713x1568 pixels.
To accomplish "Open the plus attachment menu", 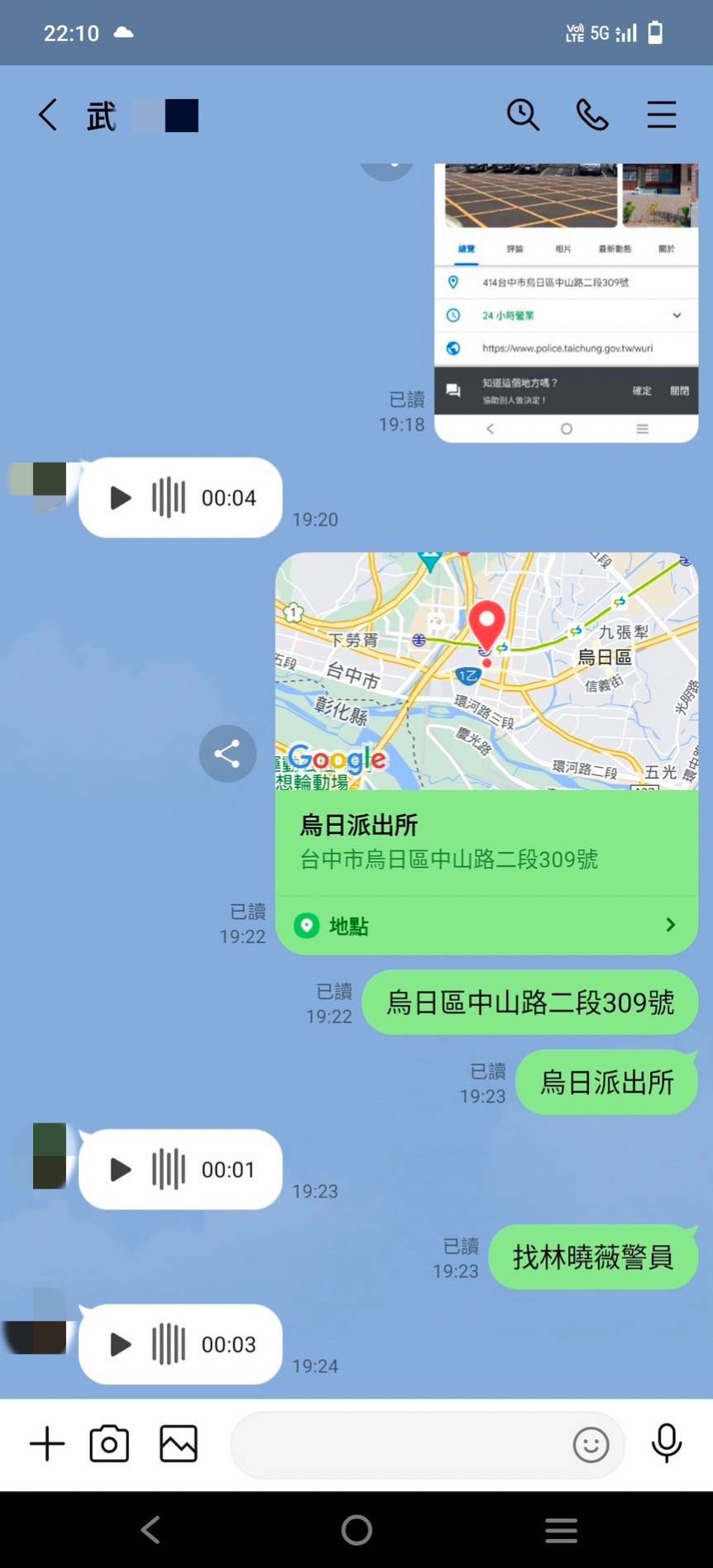I will [x=47, y=1444].
